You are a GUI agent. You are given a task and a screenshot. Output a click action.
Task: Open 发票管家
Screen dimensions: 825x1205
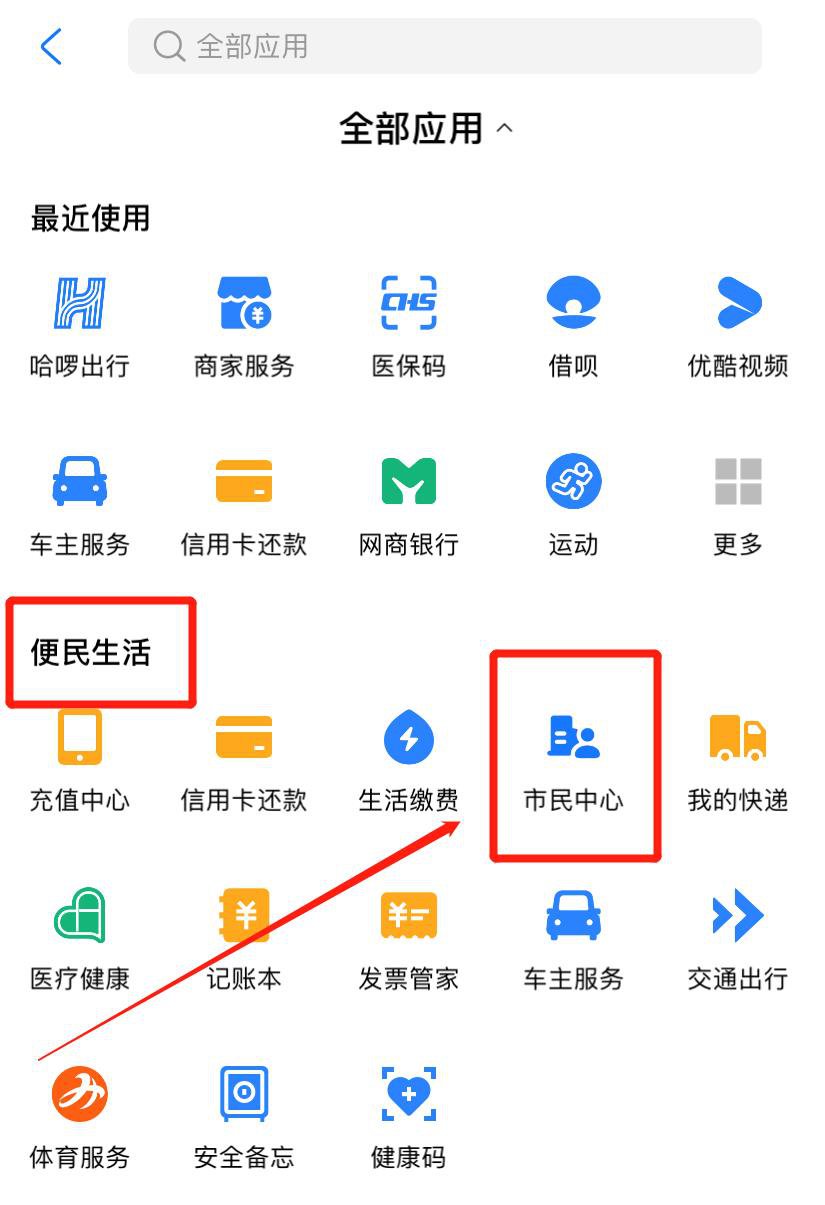tap(408, 937)
